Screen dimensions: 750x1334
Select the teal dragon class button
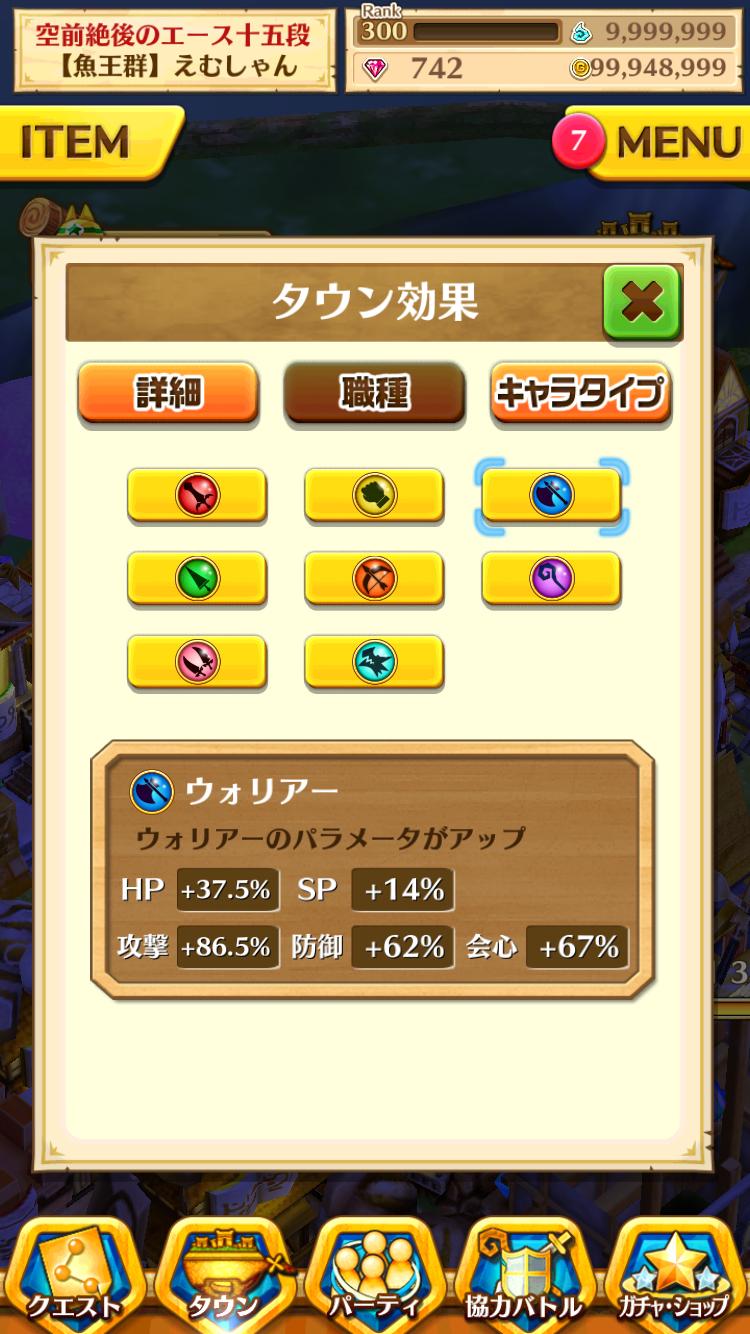point(374,661)
